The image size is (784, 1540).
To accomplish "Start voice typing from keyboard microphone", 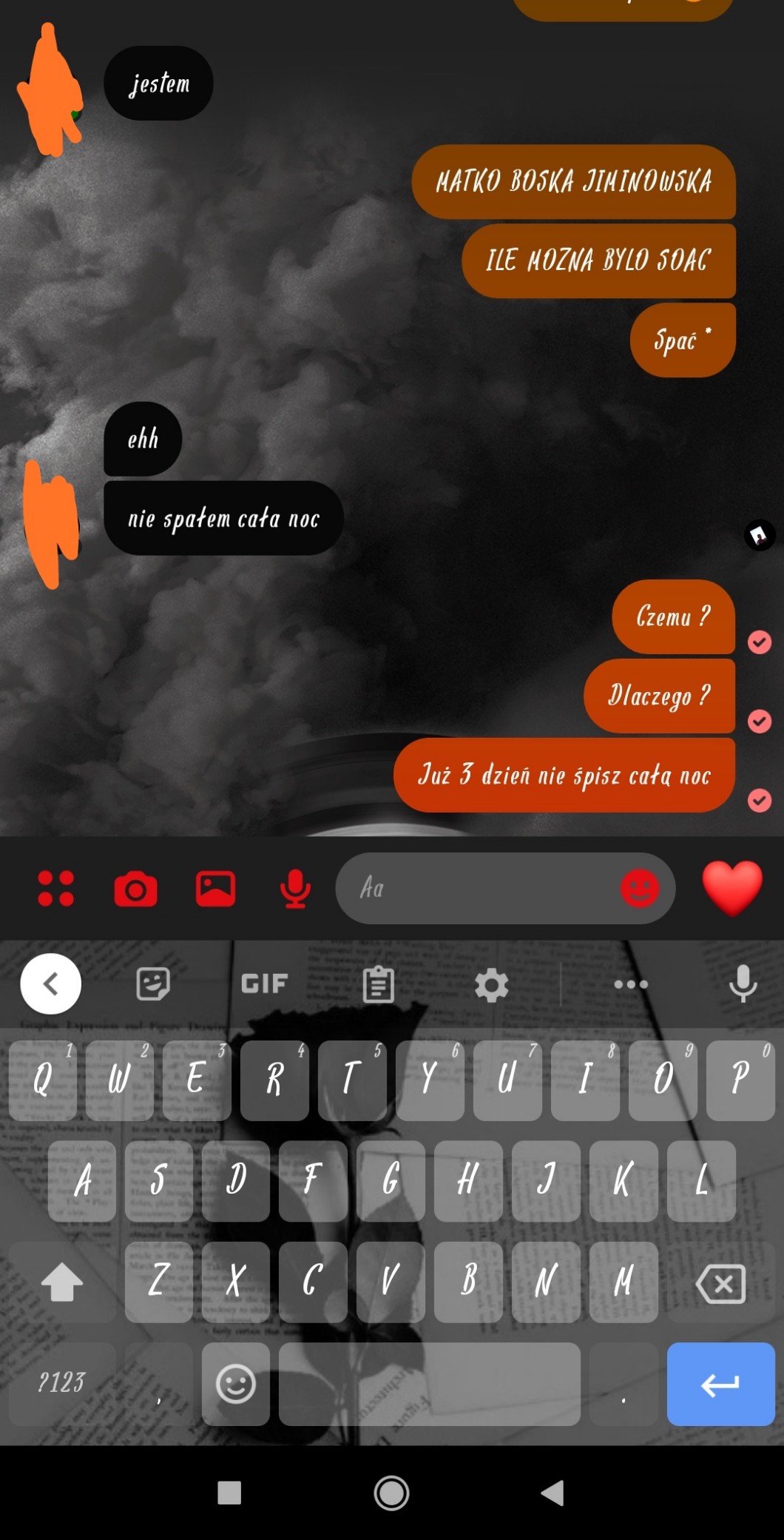I will [x=743, y=983].
